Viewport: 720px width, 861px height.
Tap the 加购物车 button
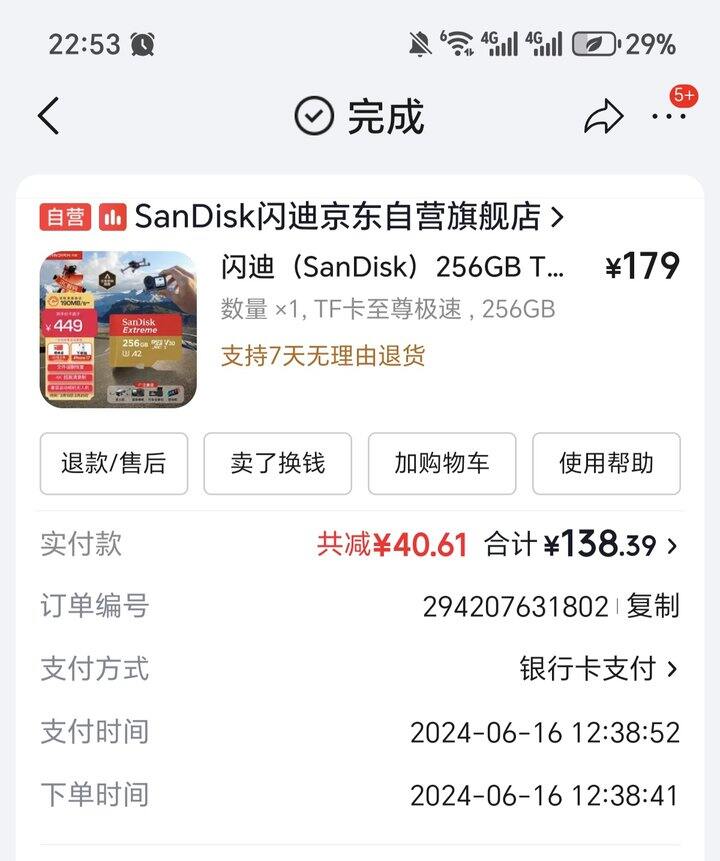441,463
